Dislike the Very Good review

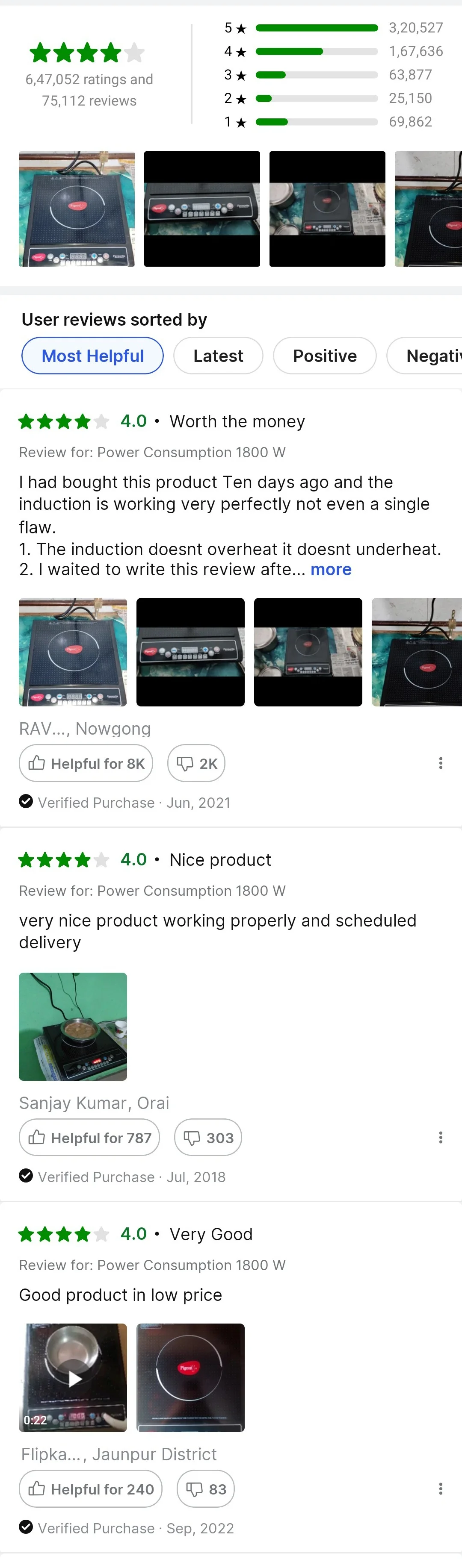[206, 1489]
